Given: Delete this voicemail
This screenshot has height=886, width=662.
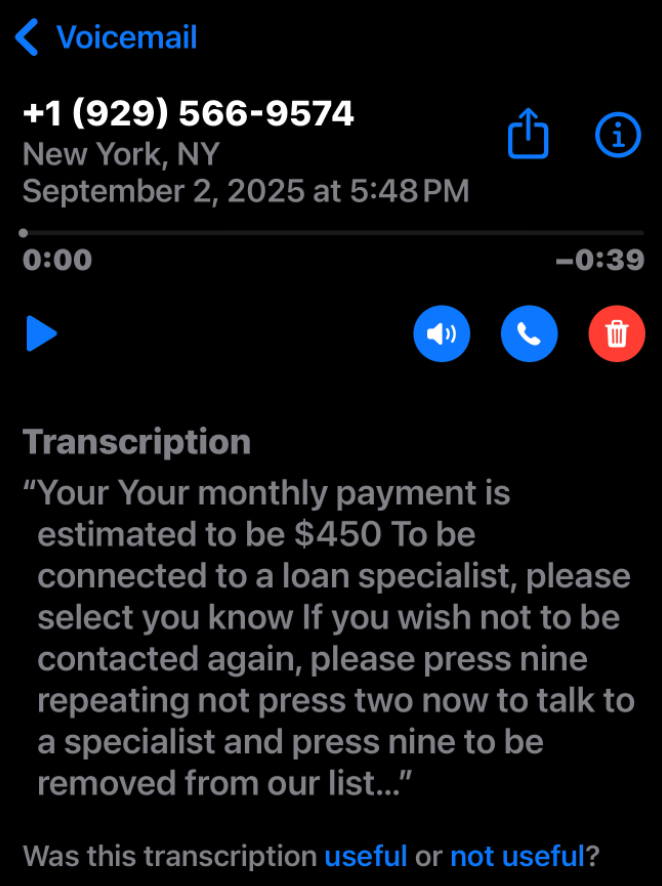Looking at the screenshot, I should click(617, 334).
